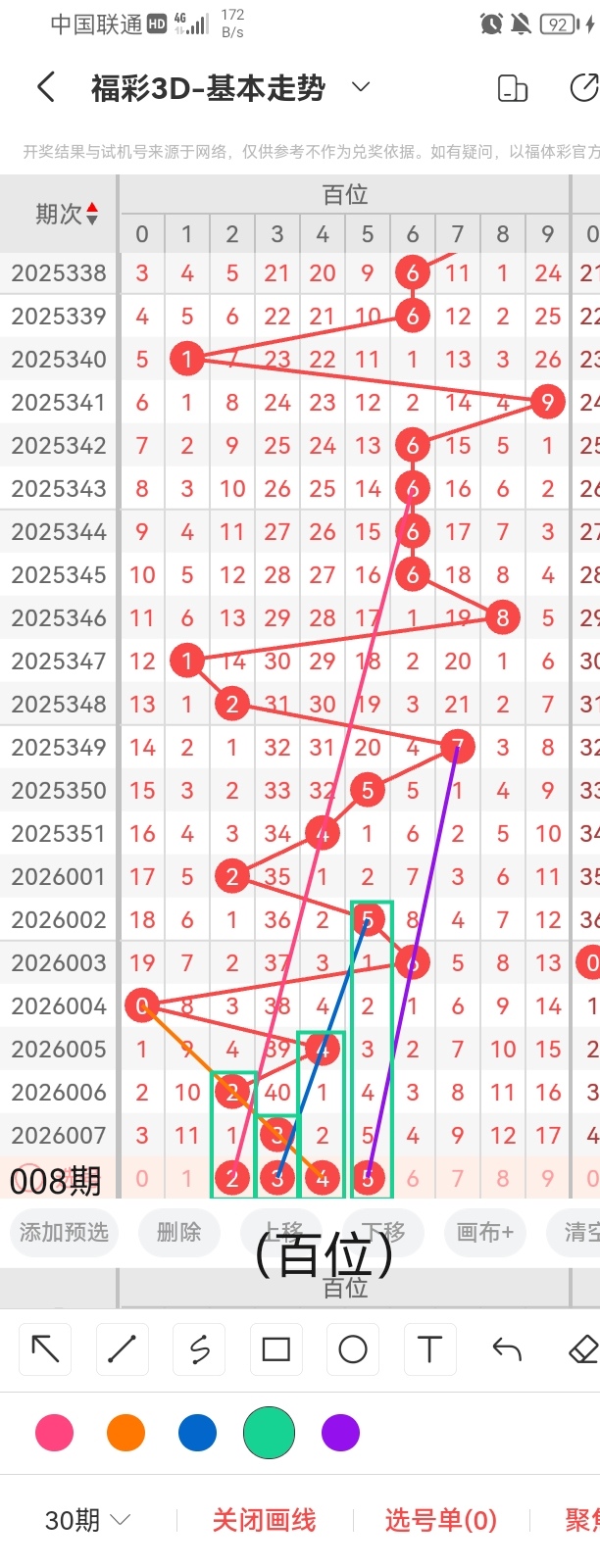The width and height of the screenshot is (600, 1568).
Task: Select the text tool
Action: 429,1349
